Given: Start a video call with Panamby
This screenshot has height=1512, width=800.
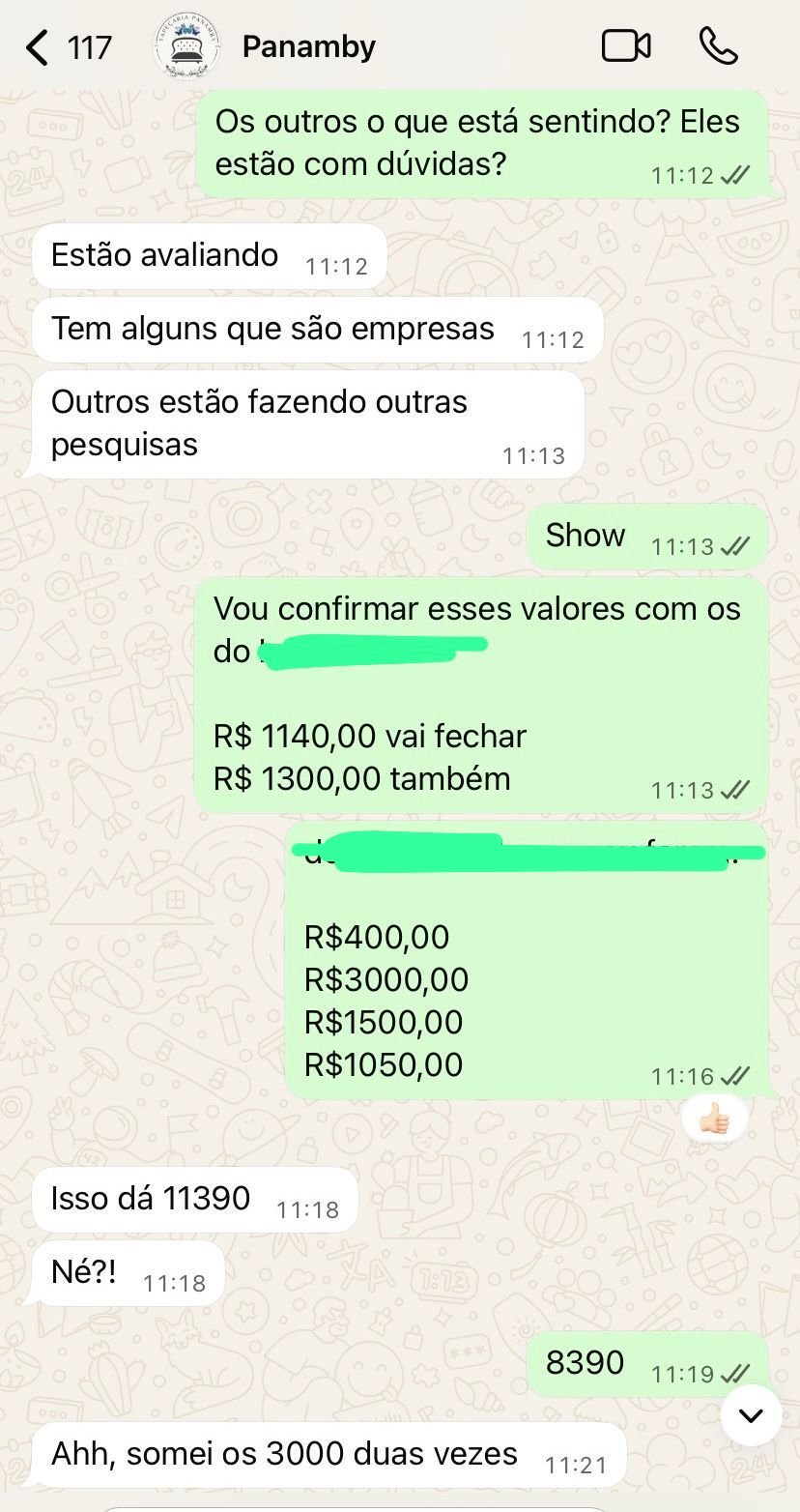Looking at the screenshot, I should point(626,46).
